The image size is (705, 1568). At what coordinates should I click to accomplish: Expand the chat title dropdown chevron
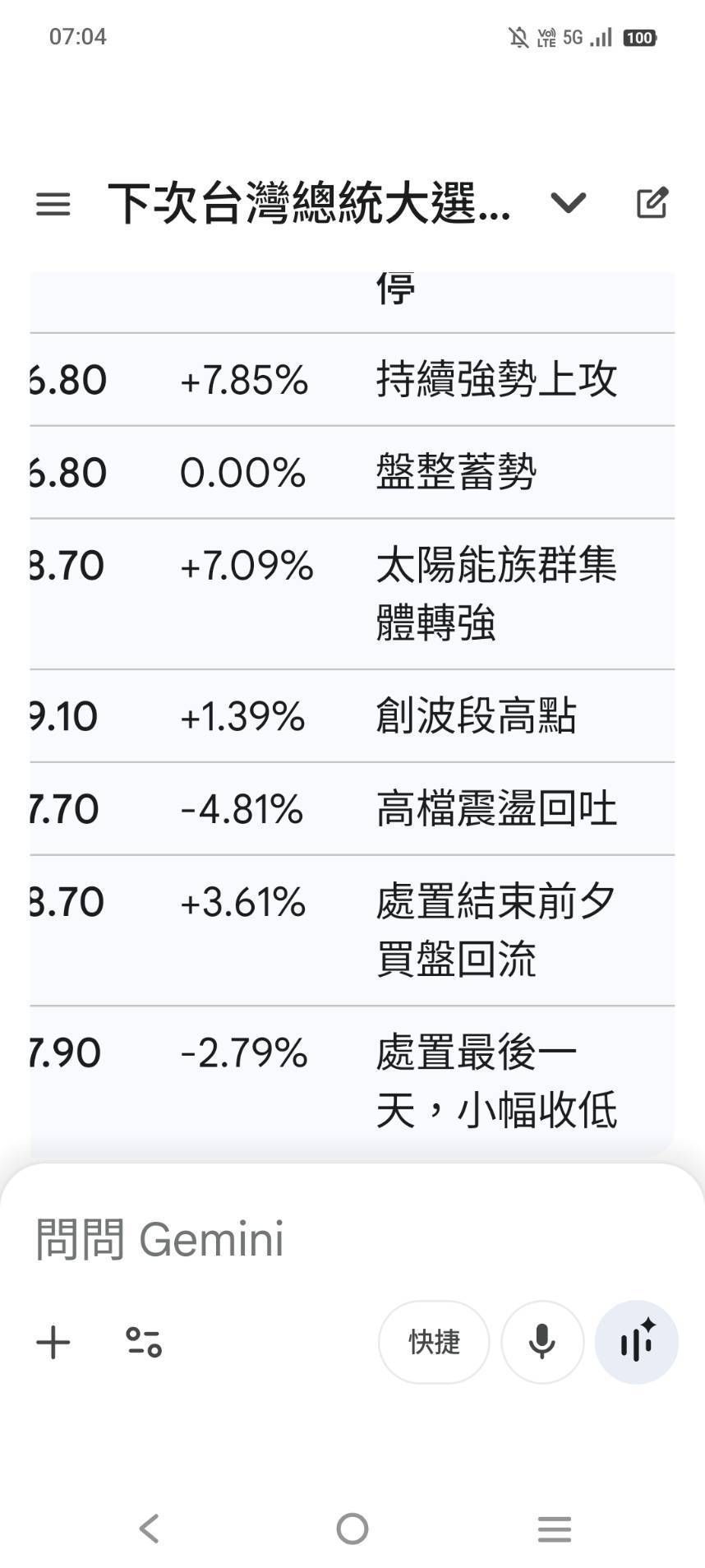click(x=568, y=202)
